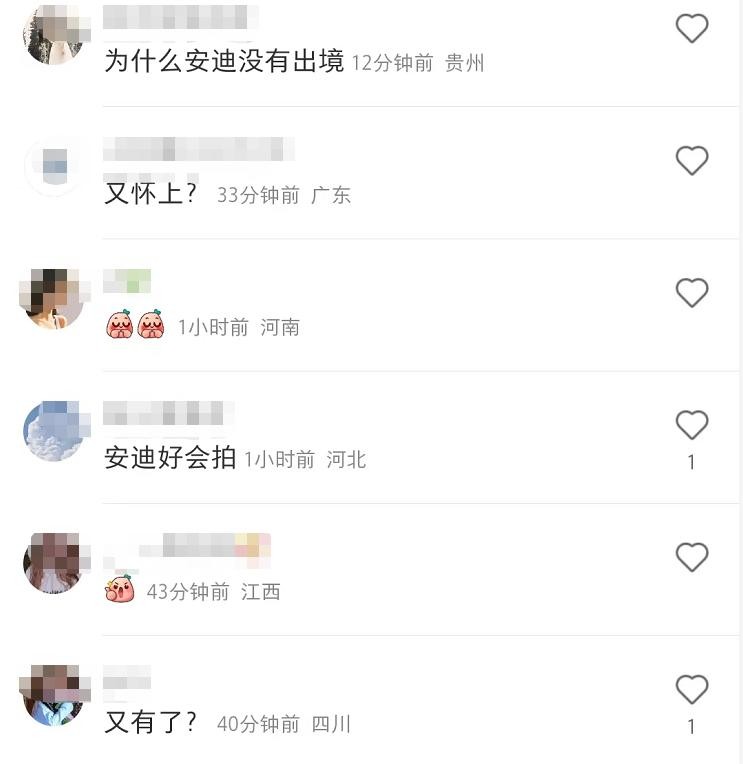The width and height of the screenshot is (743, 764).
Task: Reply to the comment text "安迪好会拍"
Action: tap(170, 458)
